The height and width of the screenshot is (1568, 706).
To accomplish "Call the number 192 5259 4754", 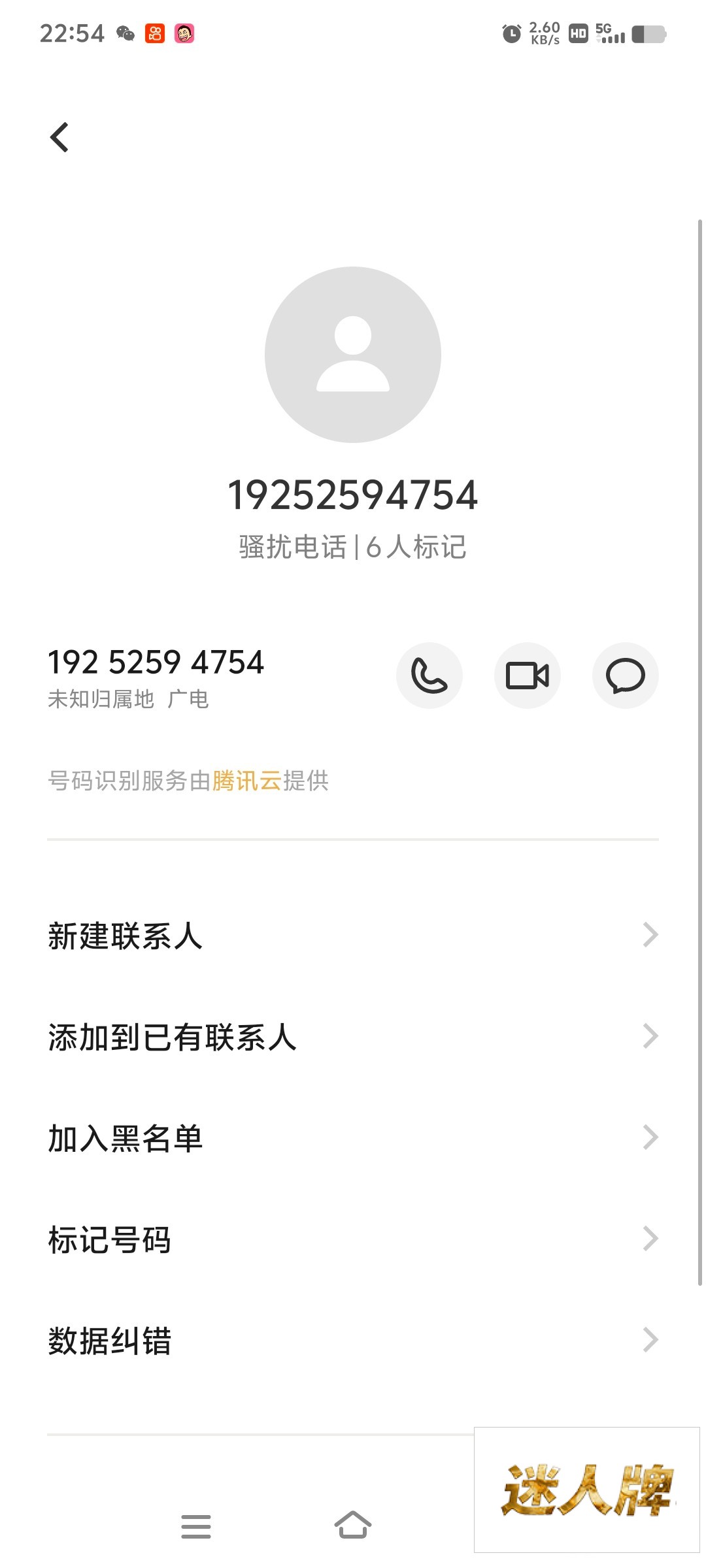I will tap(429, 676).
